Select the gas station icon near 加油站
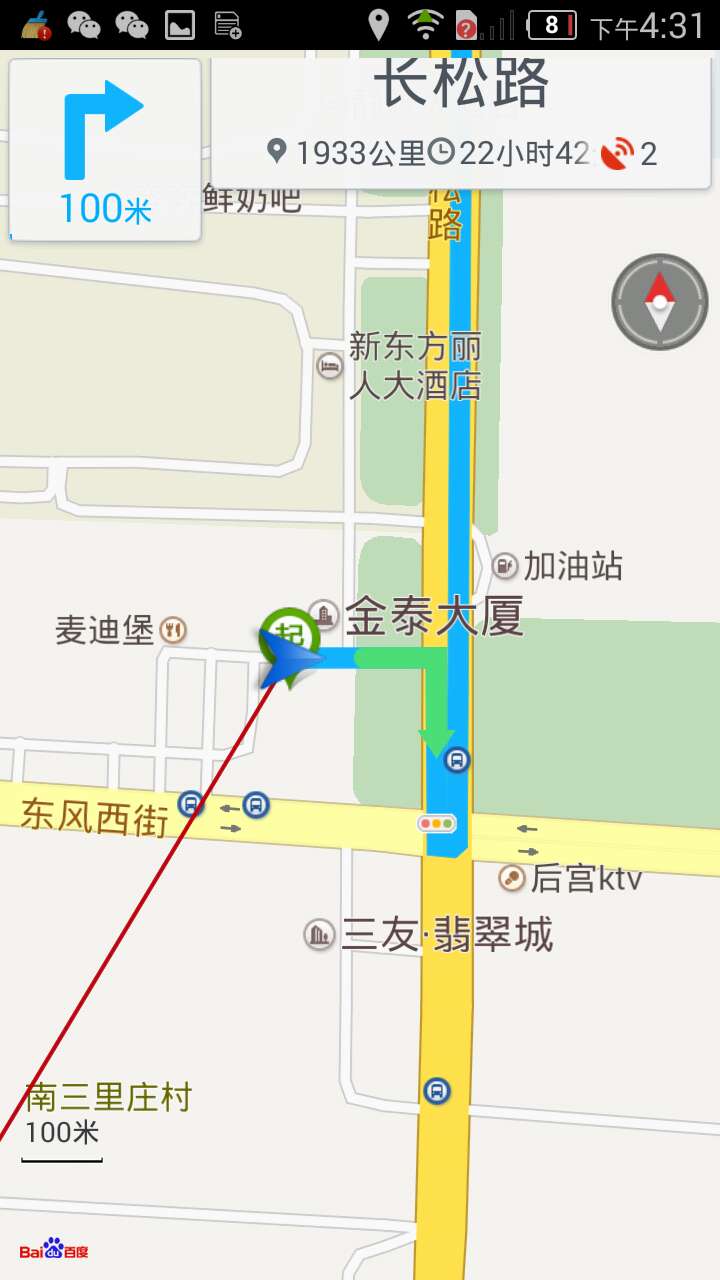The width and height of the screenshot is (720, 1280). (503, 566)
